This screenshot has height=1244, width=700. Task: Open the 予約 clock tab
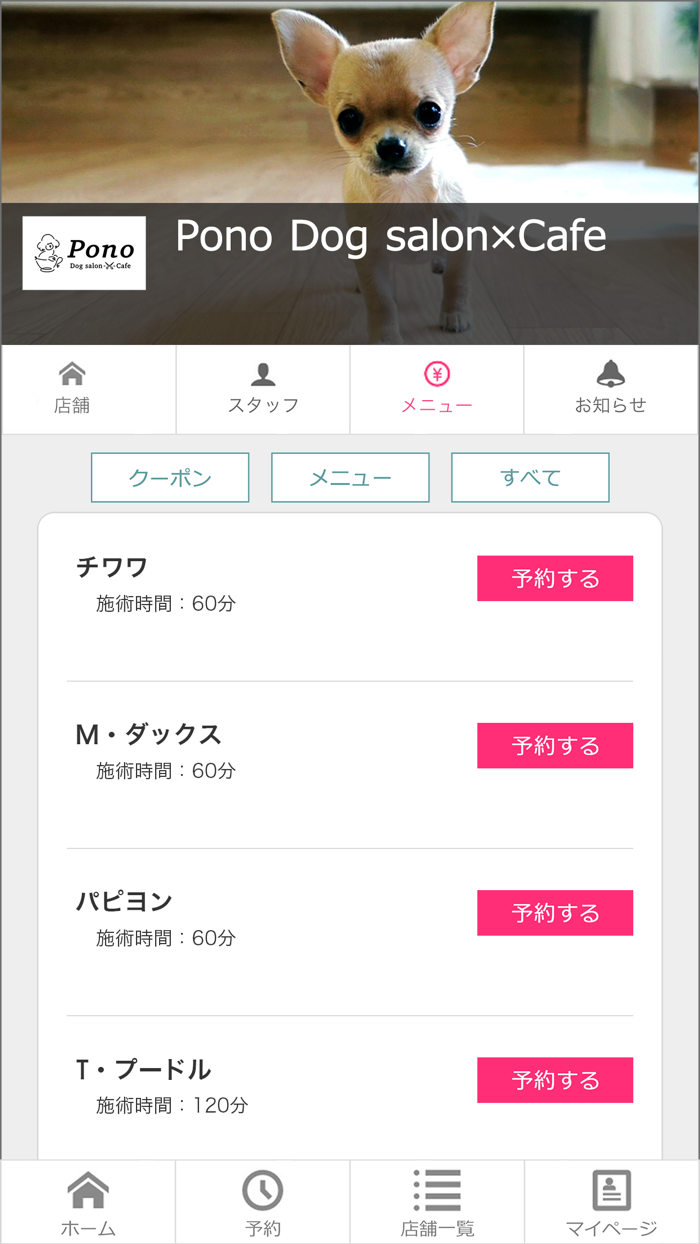coord(263,1202)
